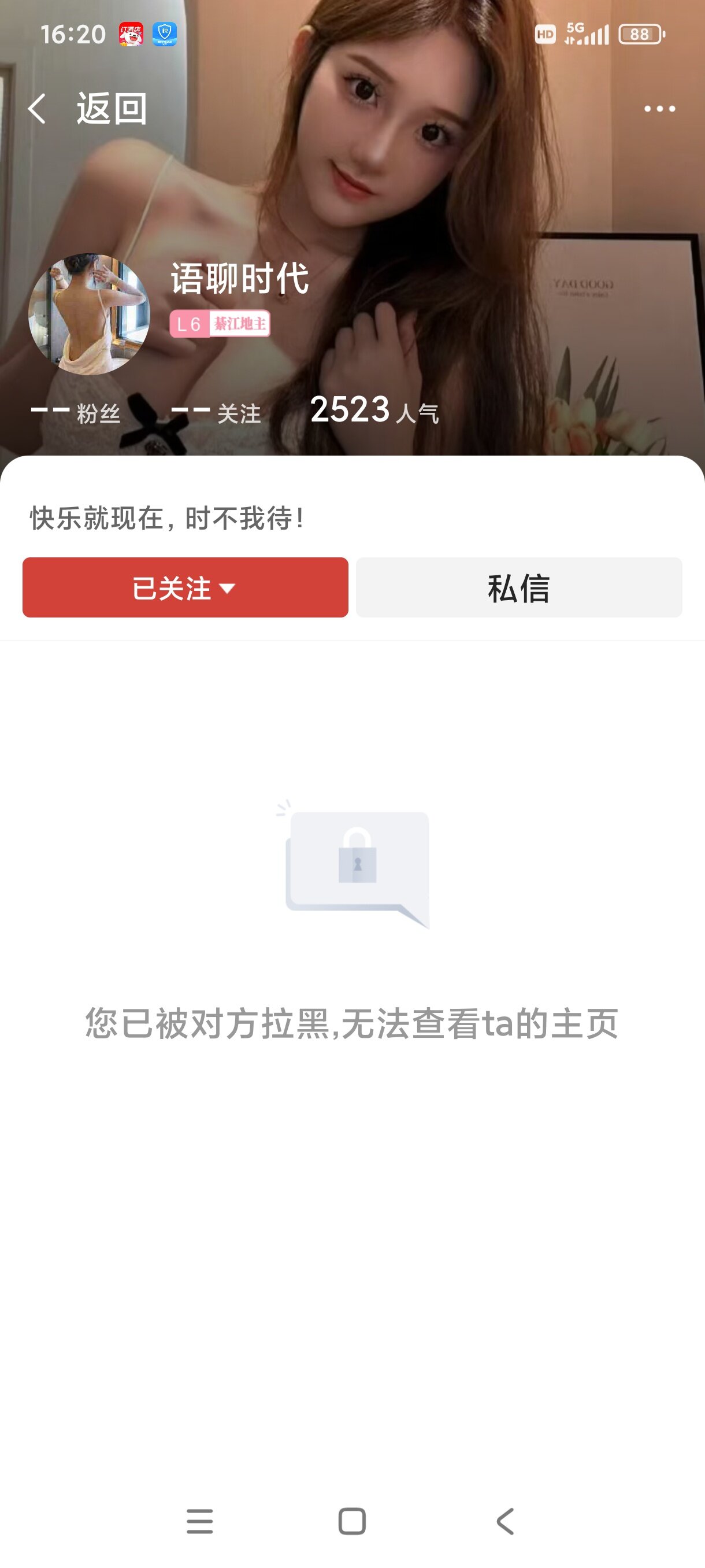Open the 粉丝 followers list

(x=76, y=413)
